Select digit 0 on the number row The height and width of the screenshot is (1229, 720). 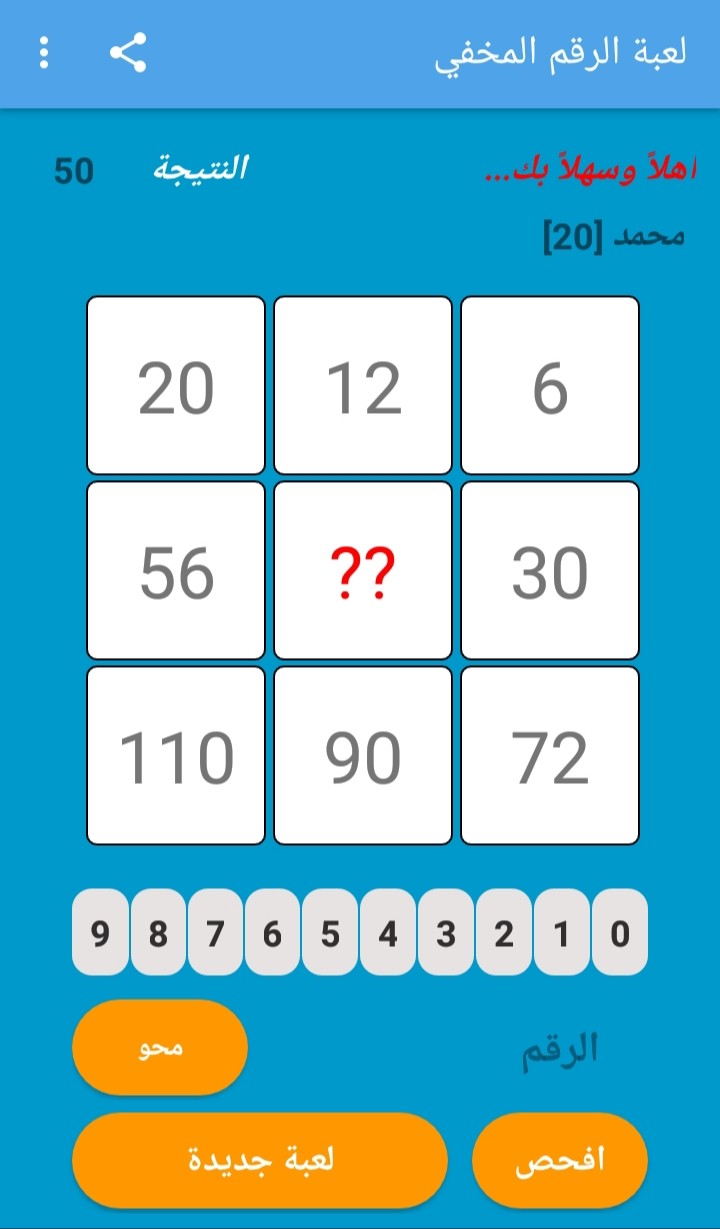tap(620, 933)
